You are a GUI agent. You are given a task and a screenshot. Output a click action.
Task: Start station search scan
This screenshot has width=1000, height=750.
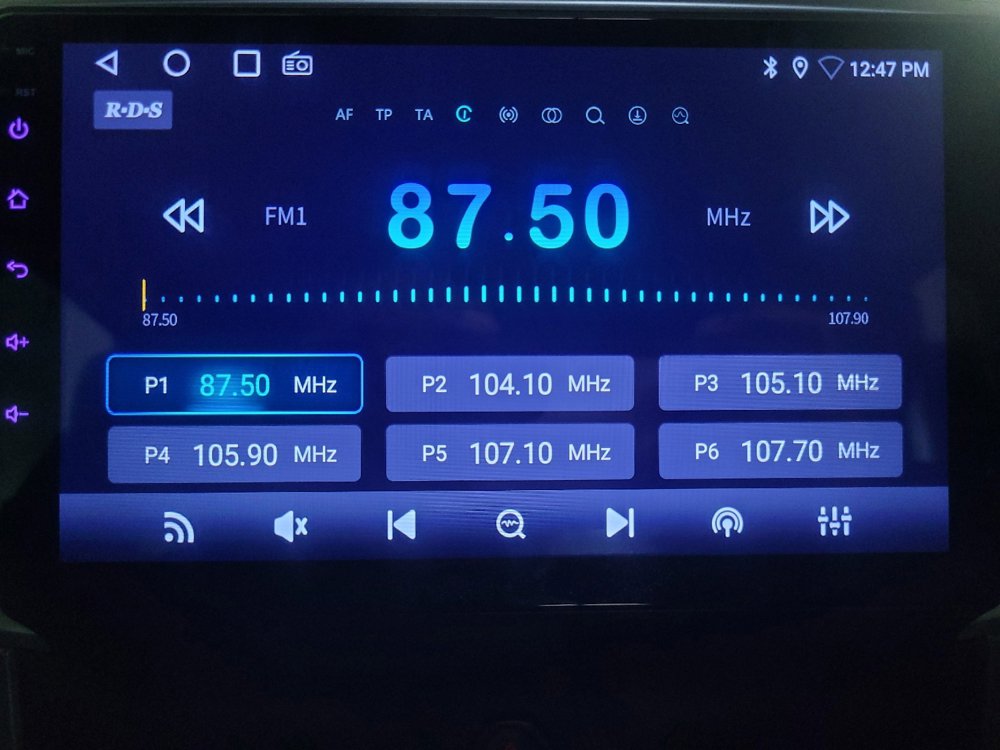click(511, 524)
